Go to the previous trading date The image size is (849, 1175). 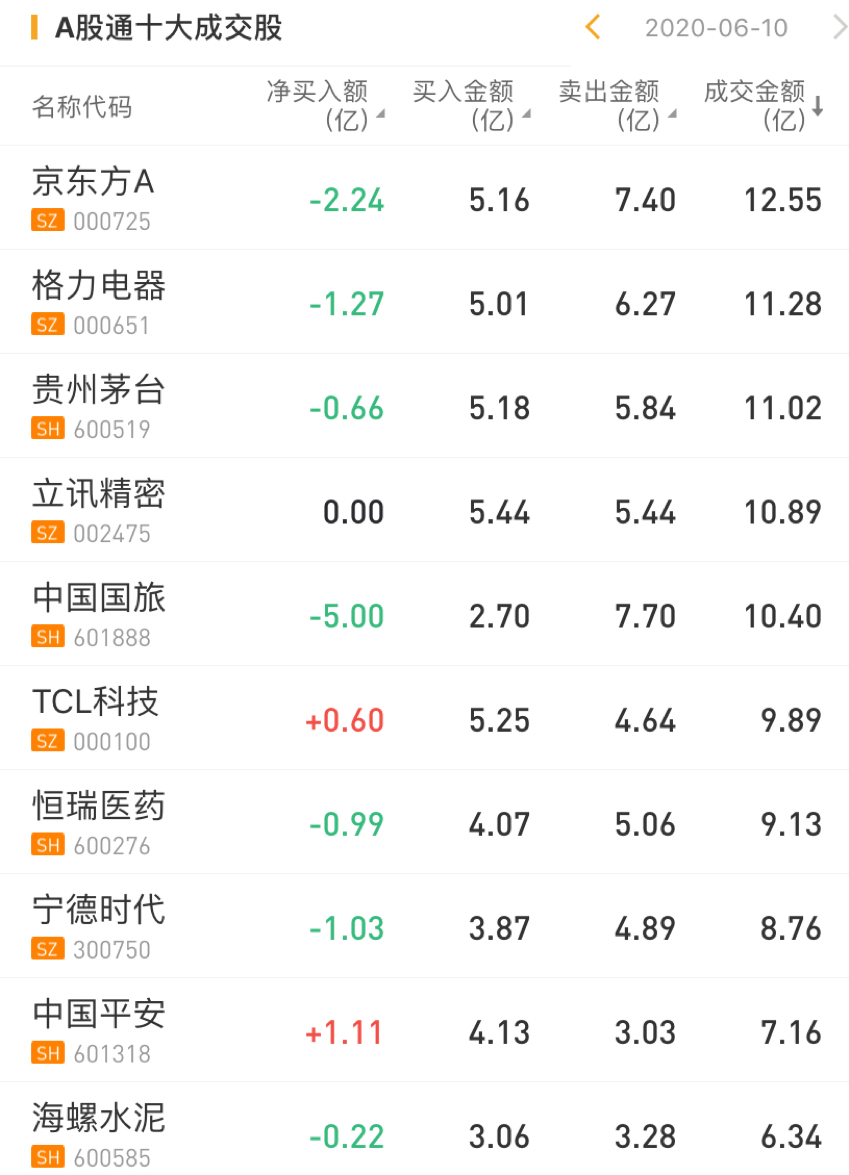click(593, 28)
